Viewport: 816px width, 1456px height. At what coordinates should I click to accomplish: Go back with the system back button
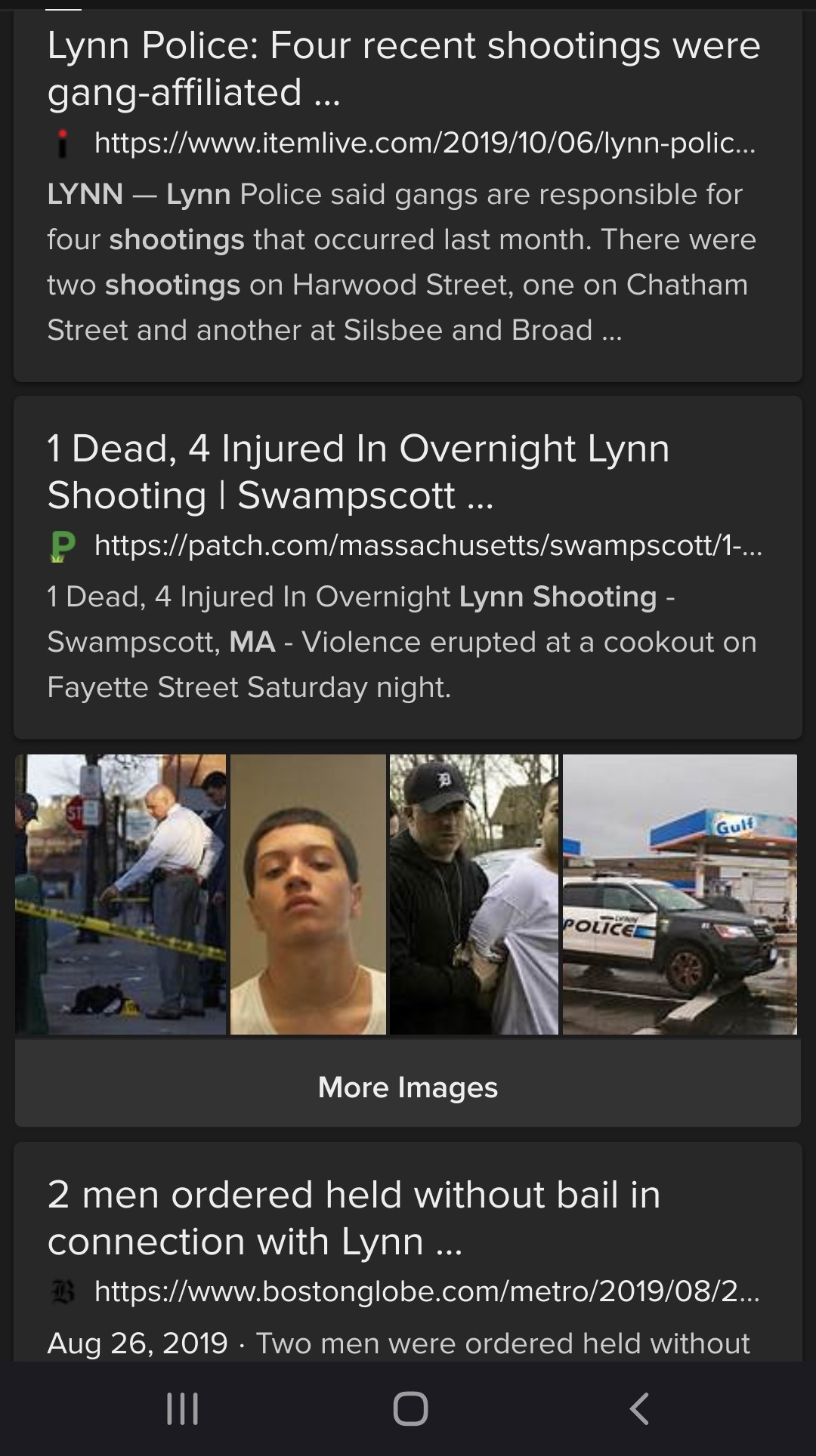tap(639, 1408)
